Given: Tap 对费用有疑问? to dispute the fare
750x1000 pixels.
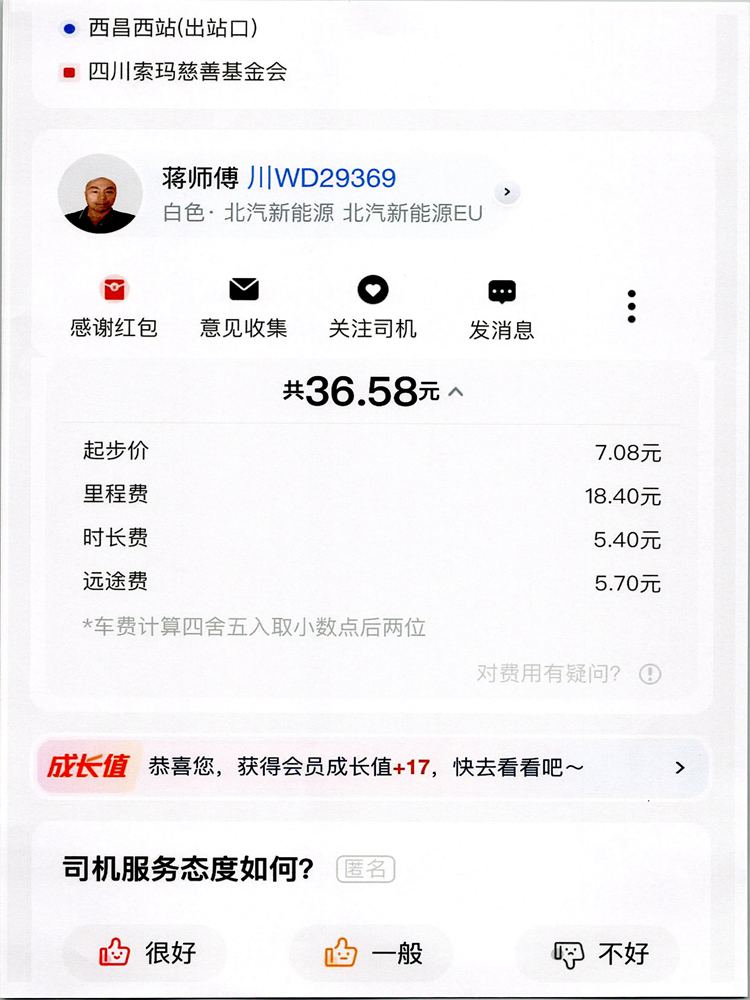Looking at the screenshot, I should (568, 674).
